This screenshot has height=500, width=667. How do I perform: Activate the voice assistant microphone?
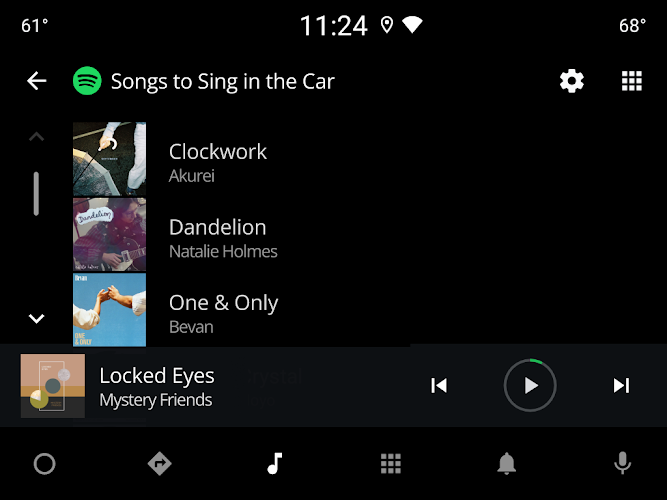click(x=622, y=464)
